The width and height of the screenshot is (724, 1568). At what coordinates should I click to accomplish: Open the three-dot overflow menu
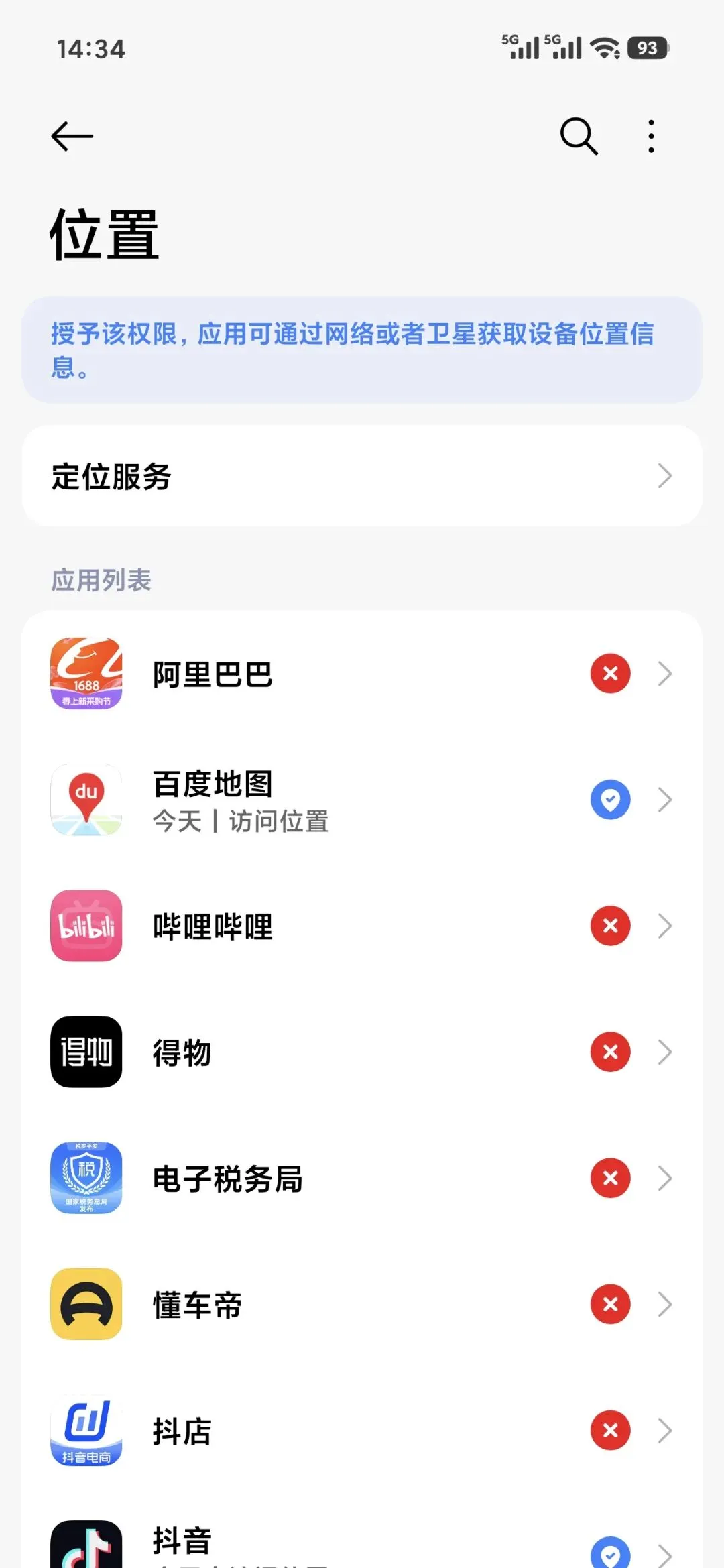coord(651,137)
